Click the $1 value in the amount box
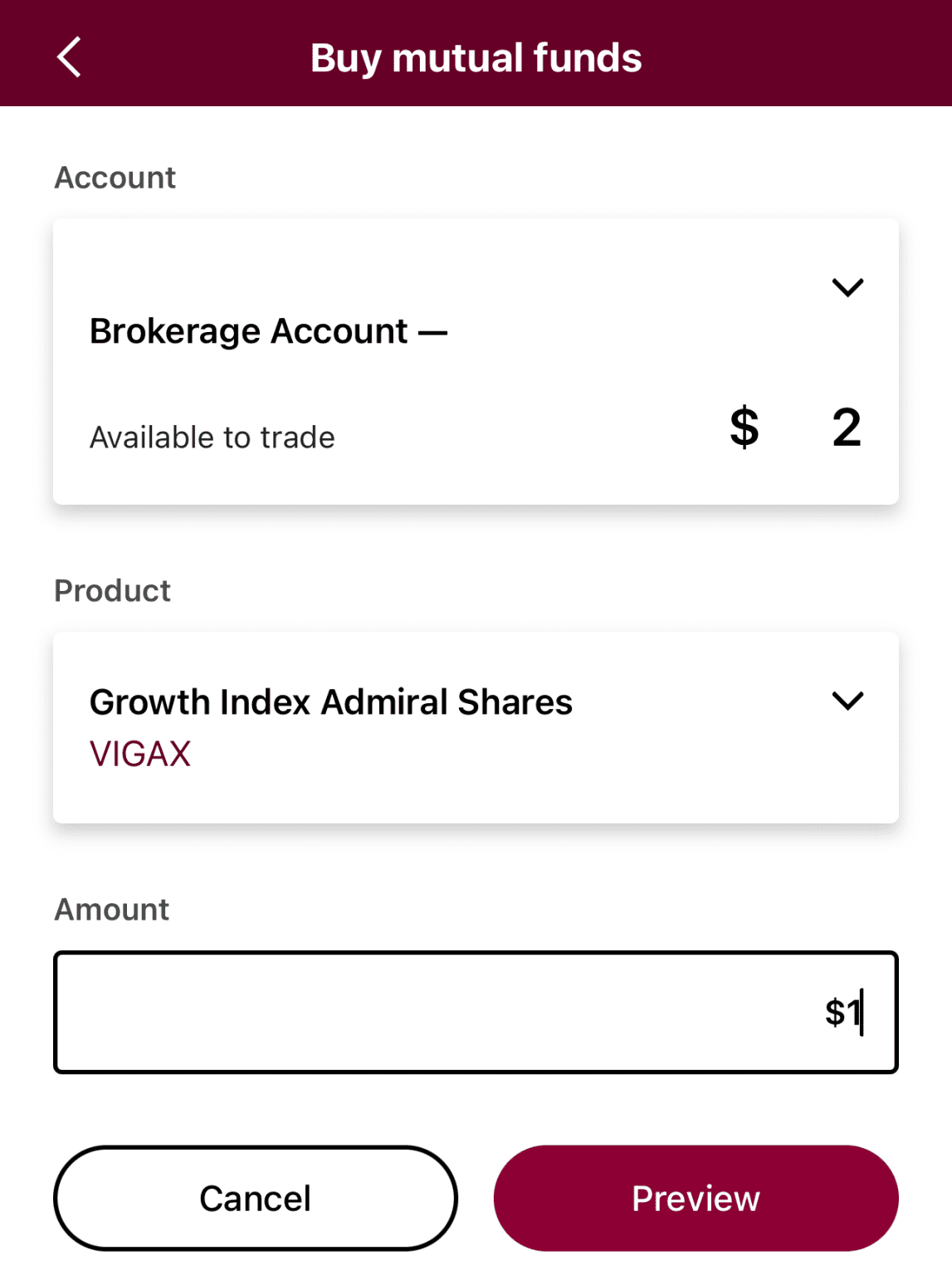 pos(842,1012)
